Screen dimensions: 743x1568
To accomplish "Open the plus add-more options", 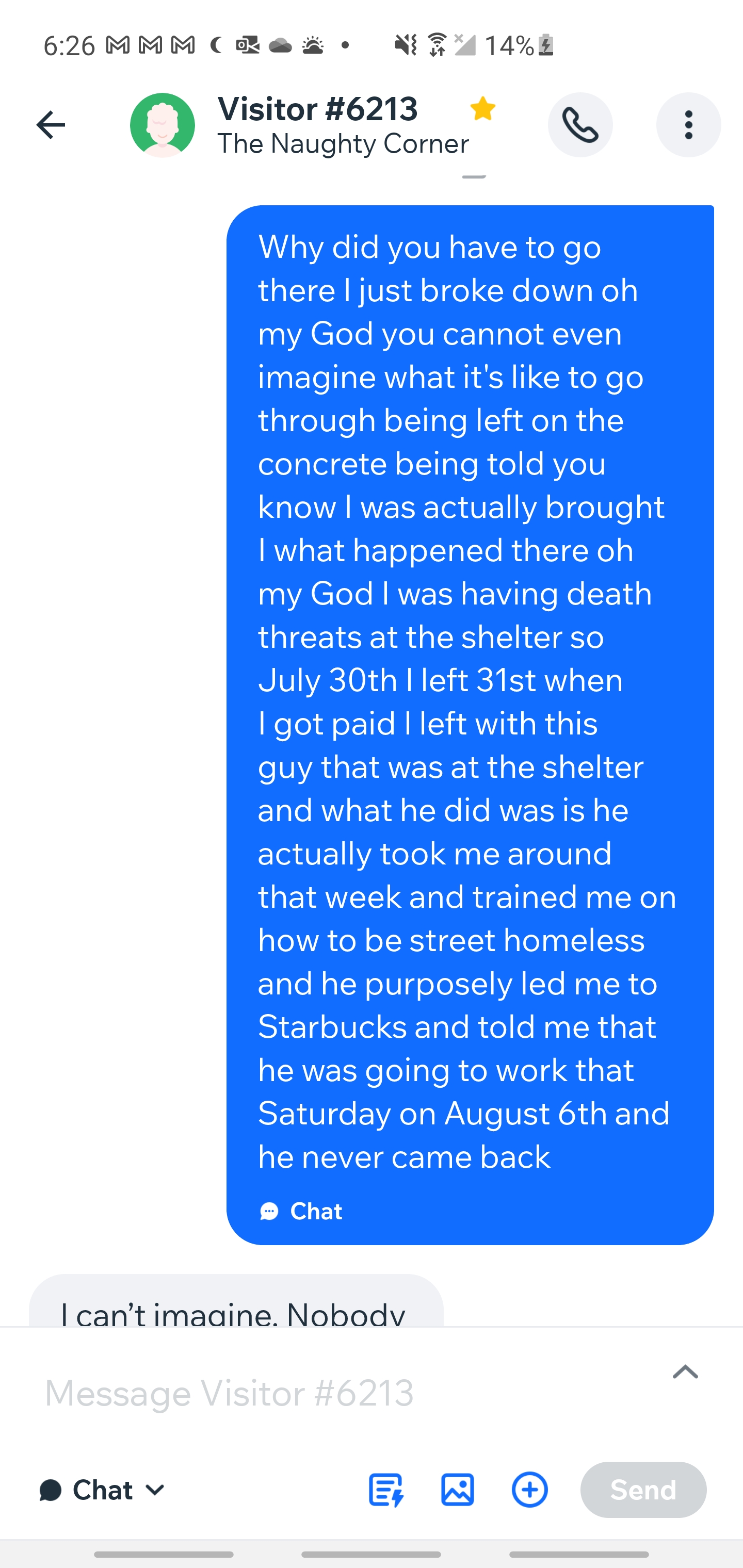I will click(529, 1490).
